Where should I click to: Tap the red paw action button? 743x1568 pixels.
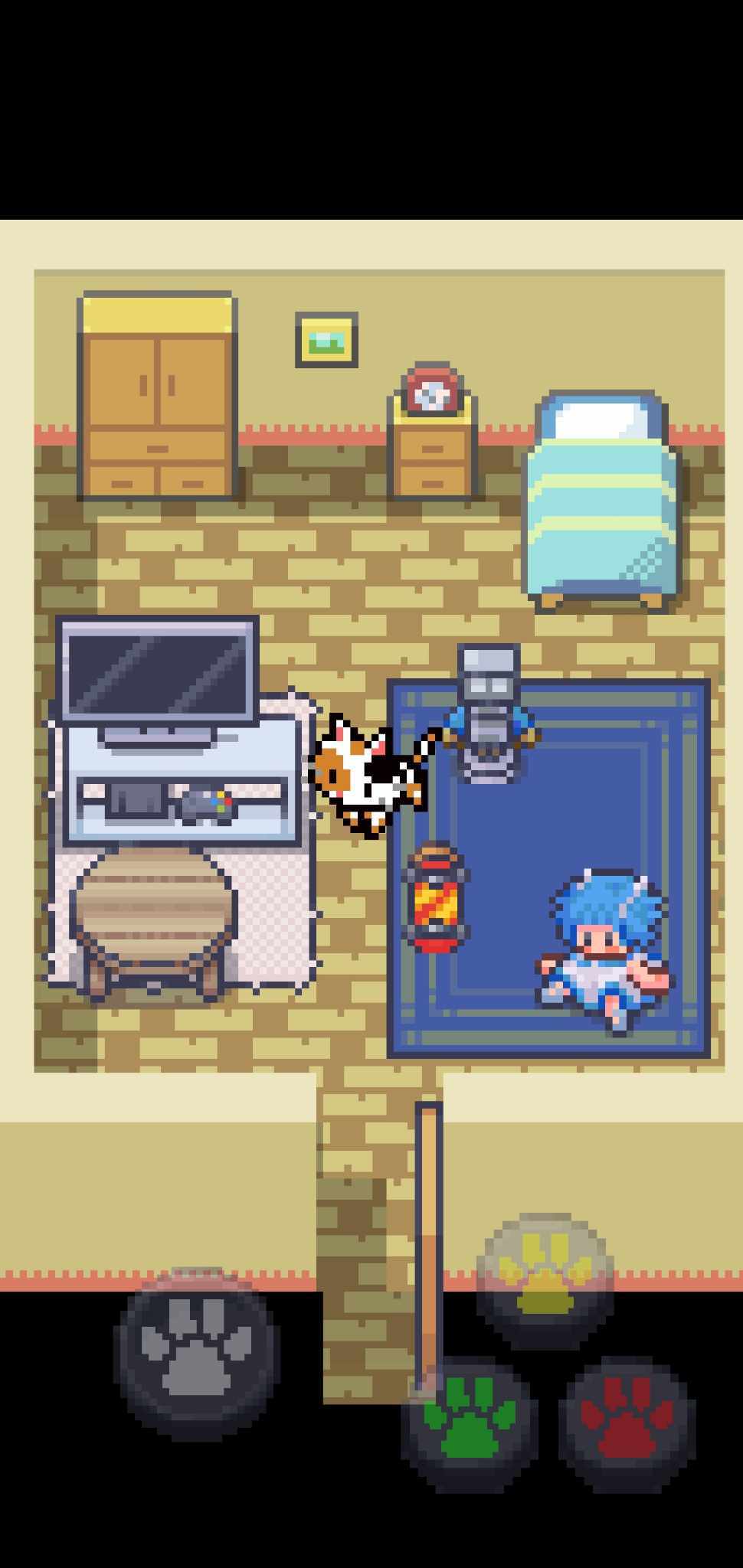(x=628, y=1424)
